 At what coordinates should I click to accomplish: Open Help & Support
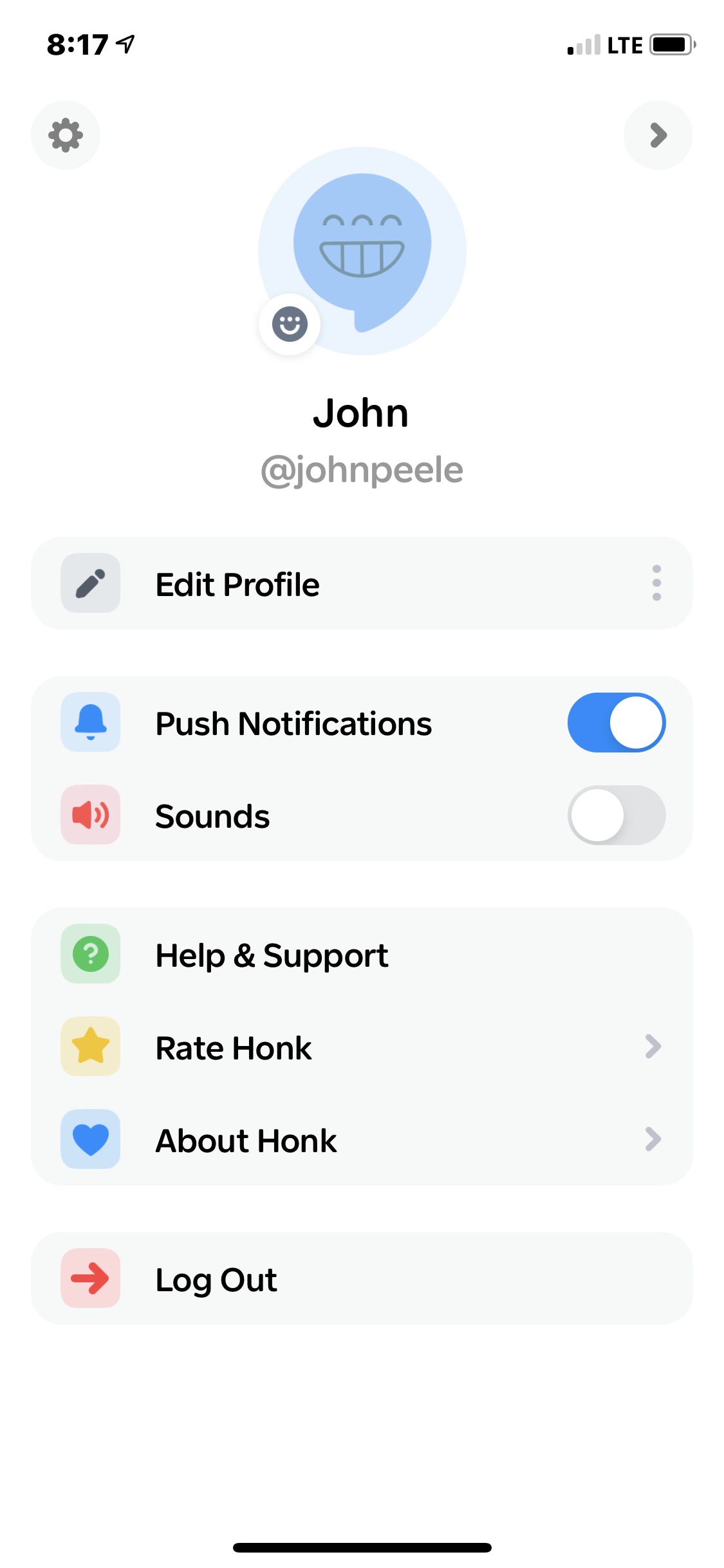pos(272,955)
